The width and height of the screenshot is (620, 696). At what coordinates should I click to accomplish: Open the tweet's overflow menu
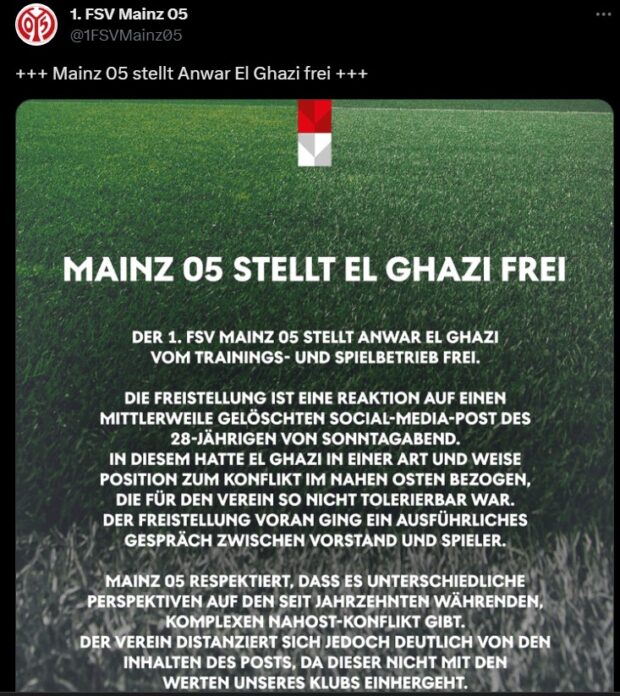(x=601, y=15)
